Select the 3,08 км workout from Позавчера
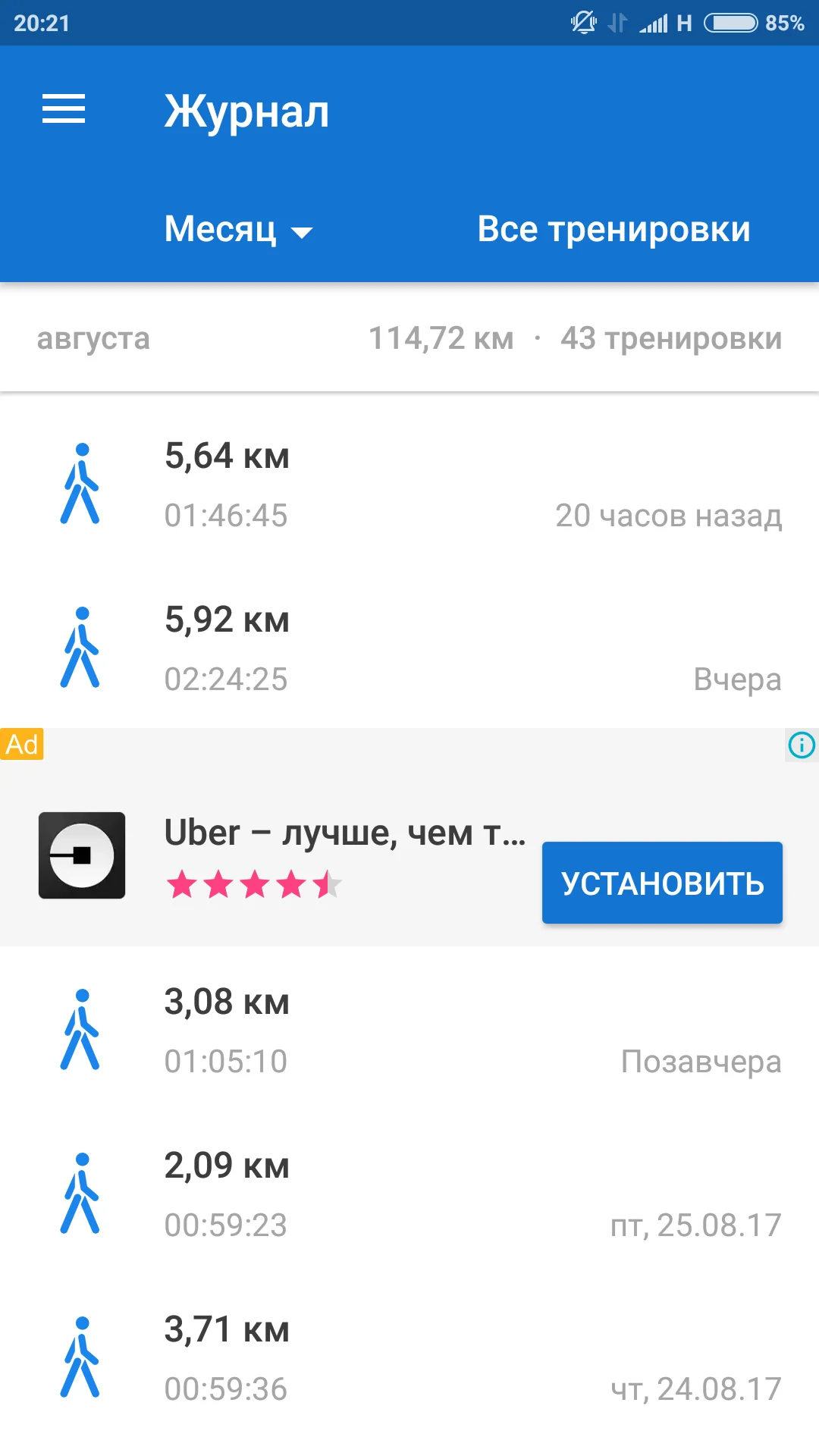Viewport: 819px width, 1456px height. click(x=409, y=1031)
